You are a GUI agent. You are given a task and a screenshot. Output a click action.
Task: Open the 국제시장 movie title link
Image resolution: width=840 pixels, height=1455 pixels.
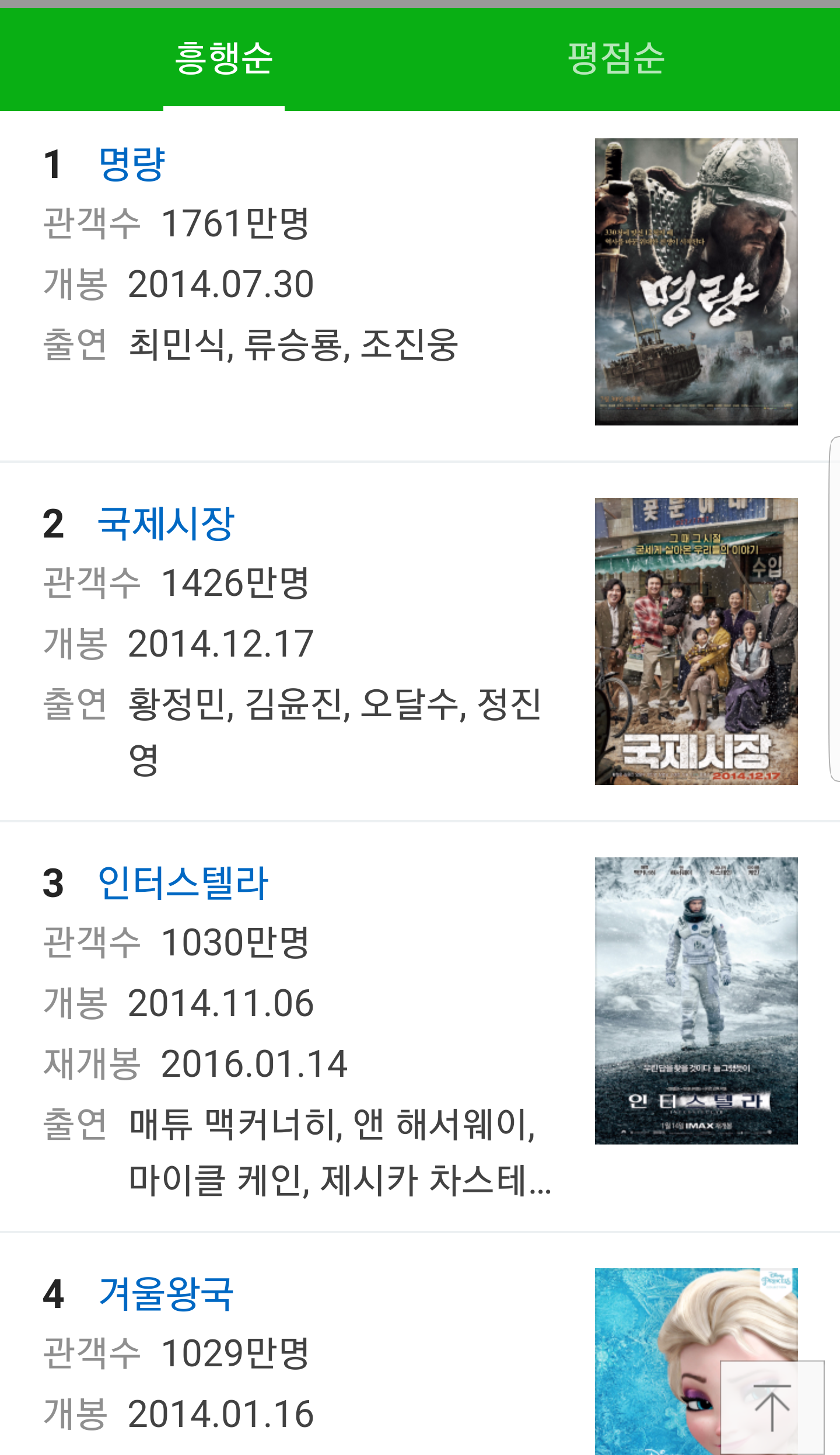point(166,524)
